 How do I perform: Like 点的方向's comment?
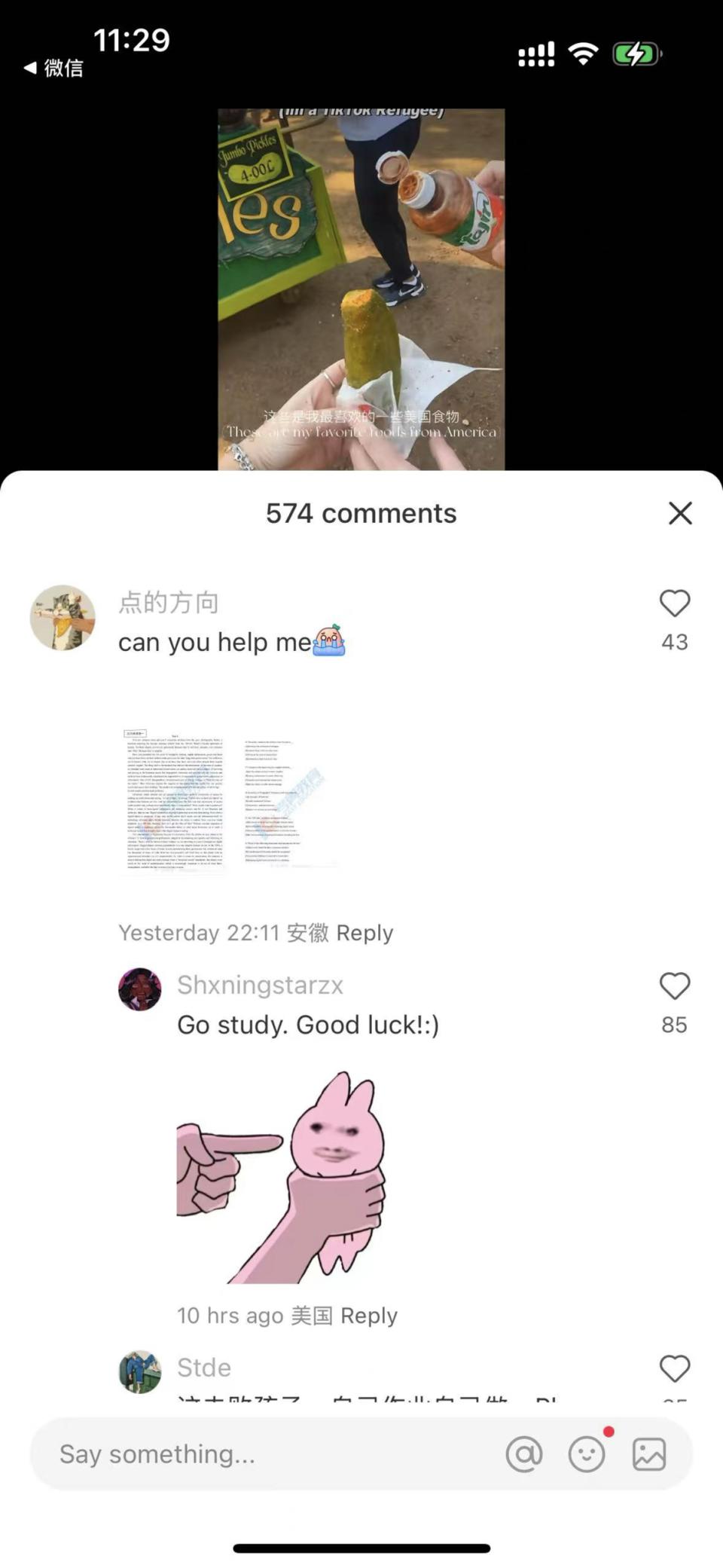tap(674, 604)
